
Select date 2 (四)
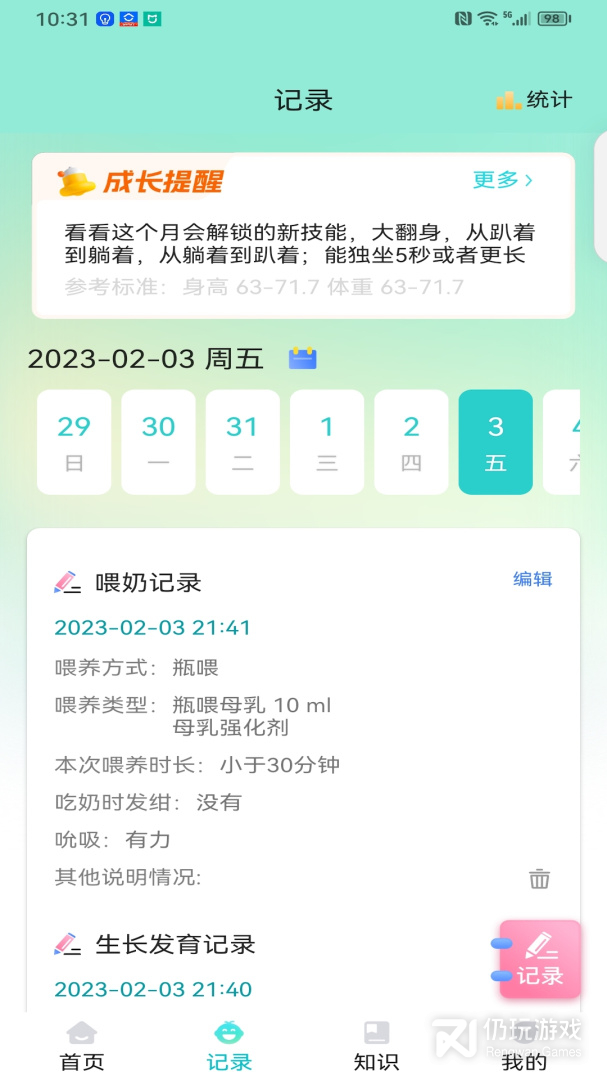pyautogui.click(x=411, y=442)
